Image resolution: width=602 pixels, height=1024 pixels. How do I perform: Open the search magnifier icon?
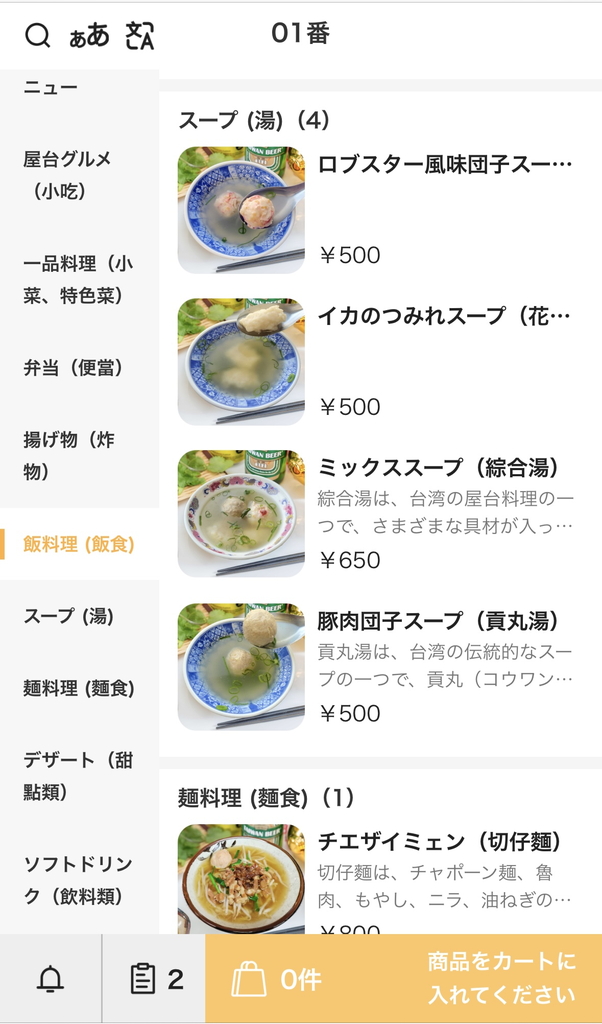pos(37,36)
